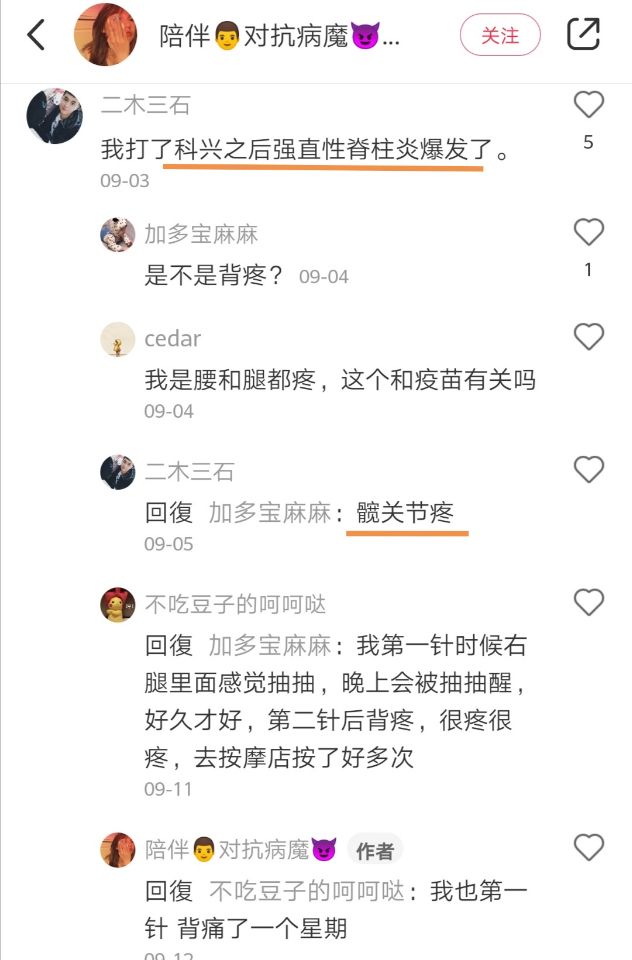The image size is (632, 960).
Task: Like 不吃豆子的呵呵哒's reply
Action: (x=588, y=601)
